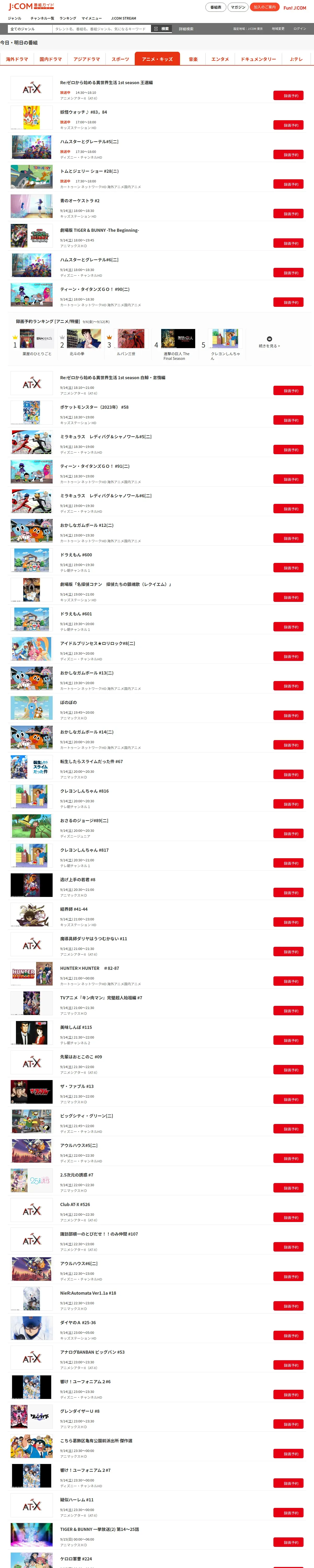Tap the 検索 search button
314x1568 pixels.
click(x=161, y=28)
